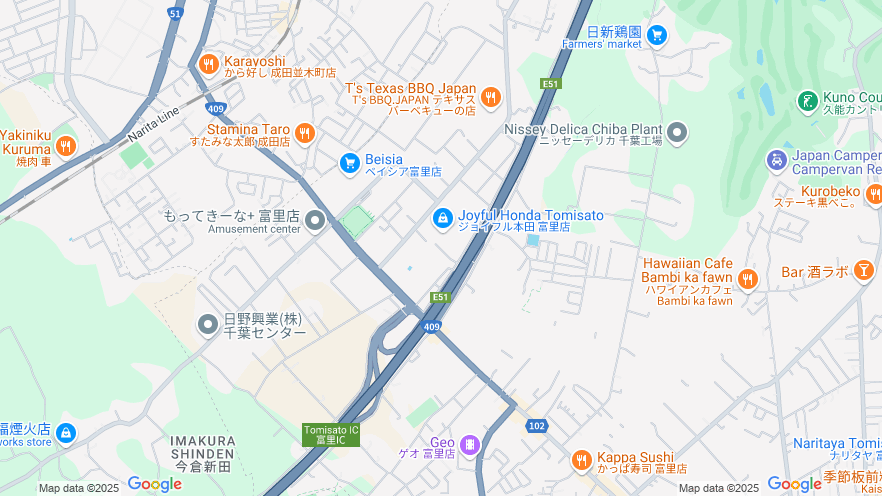Viewport: 882px width, 496px height.
Task: Select the T's Texas BBQ Japan marker
Action: click(x=490, y=97)
